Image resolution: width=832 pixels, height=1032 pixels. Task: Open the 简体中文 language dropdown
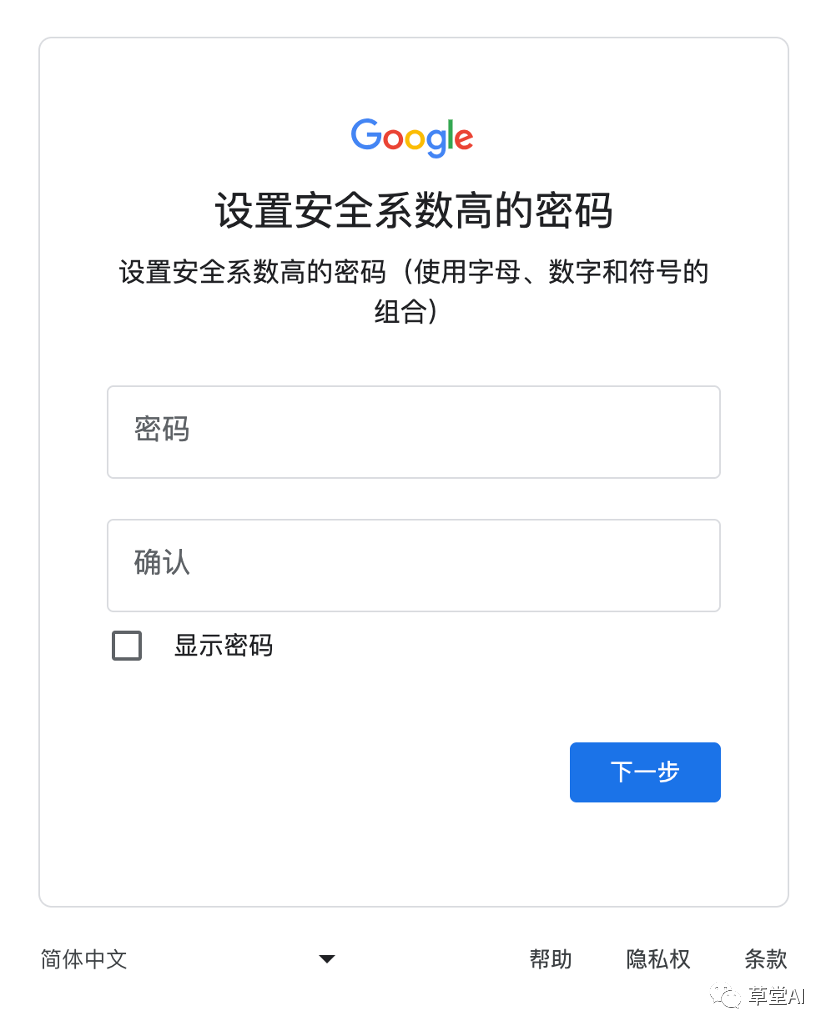tap(188, 960)
